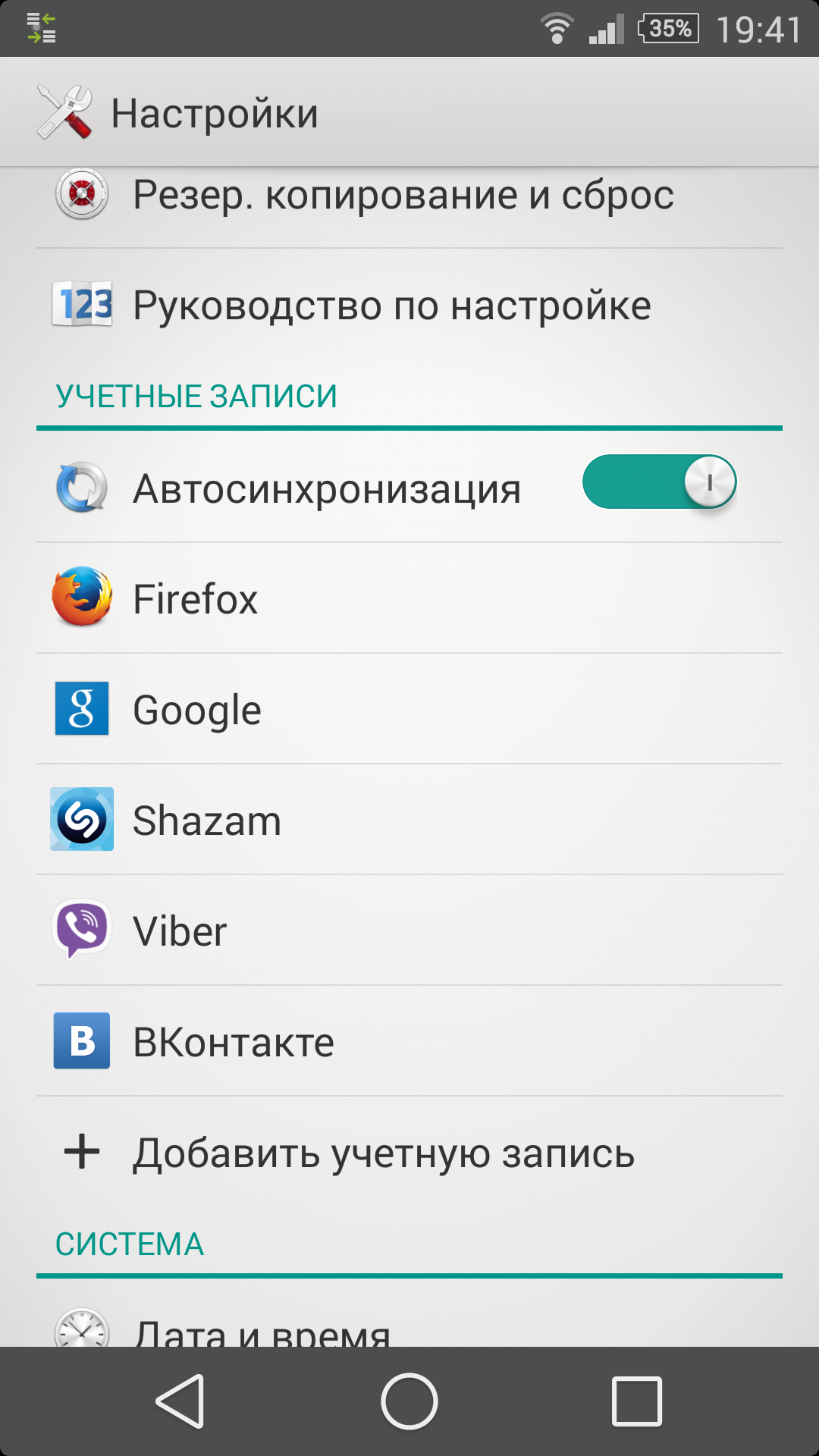
Task: Open the Firefox account settings
Action: pyautogui.click(x=409, y=598)
